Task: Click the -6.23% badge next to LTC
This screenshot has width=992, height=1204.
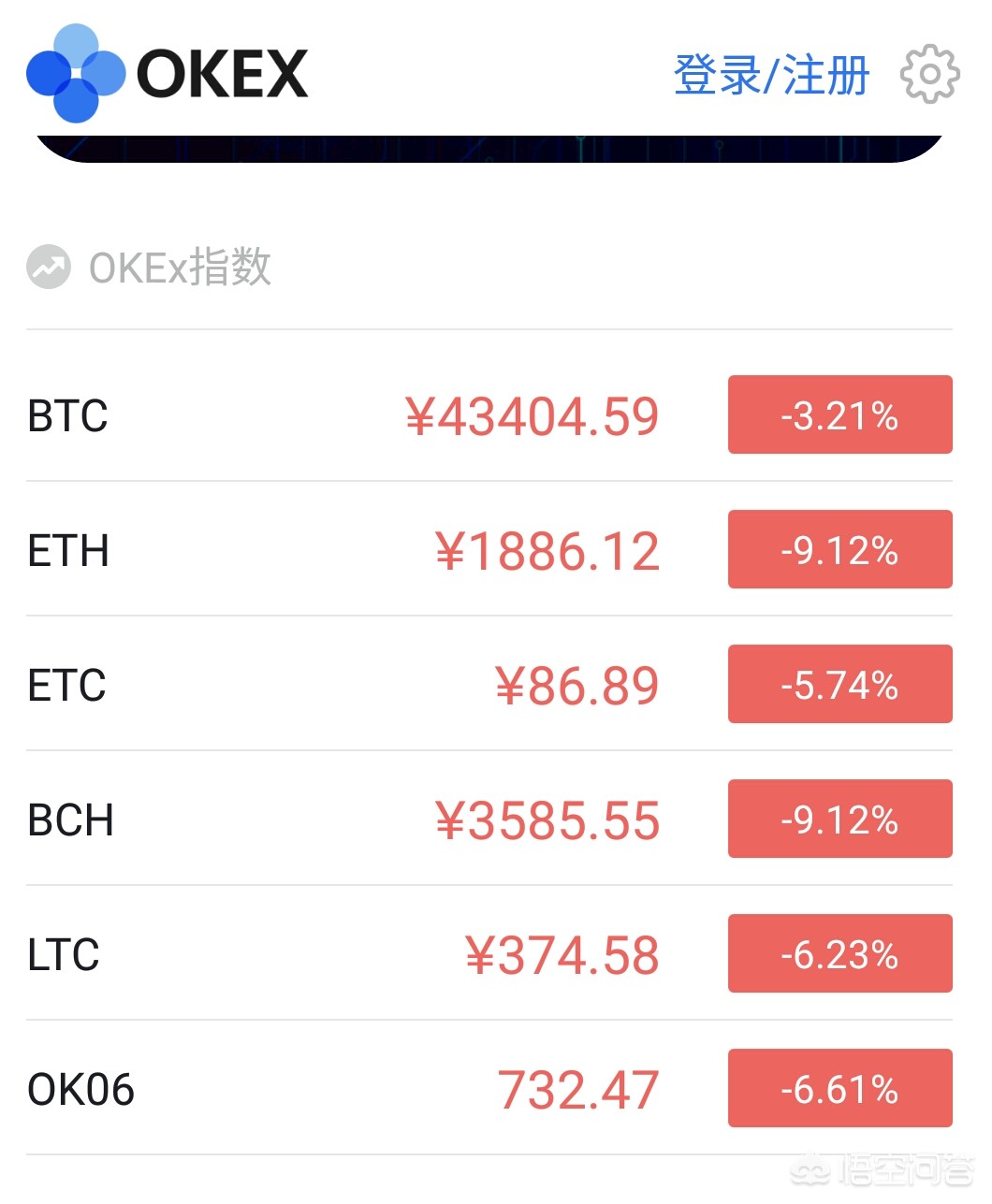Action: click(x=839, y=954)
